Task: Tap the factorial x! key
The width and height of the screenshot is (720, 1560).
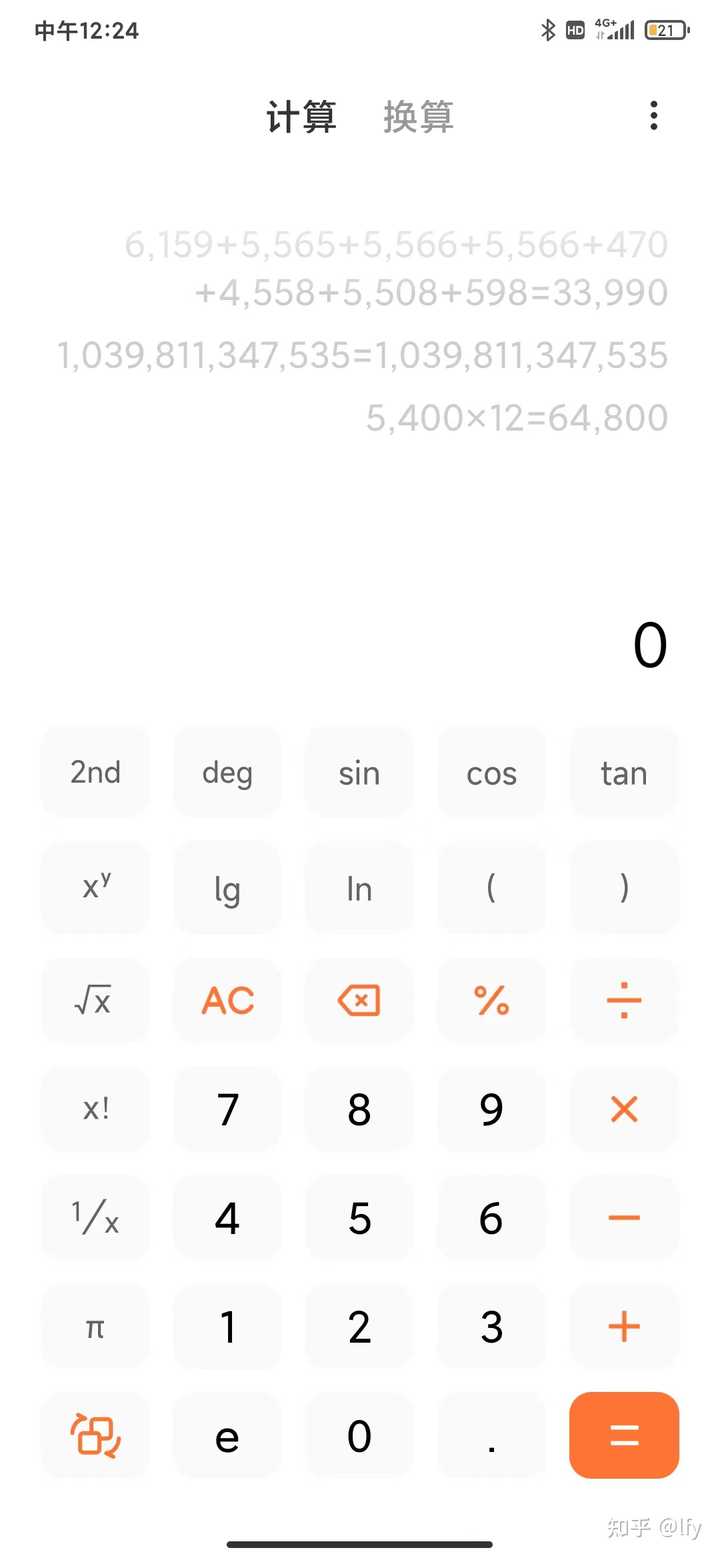Action: 95,1109
